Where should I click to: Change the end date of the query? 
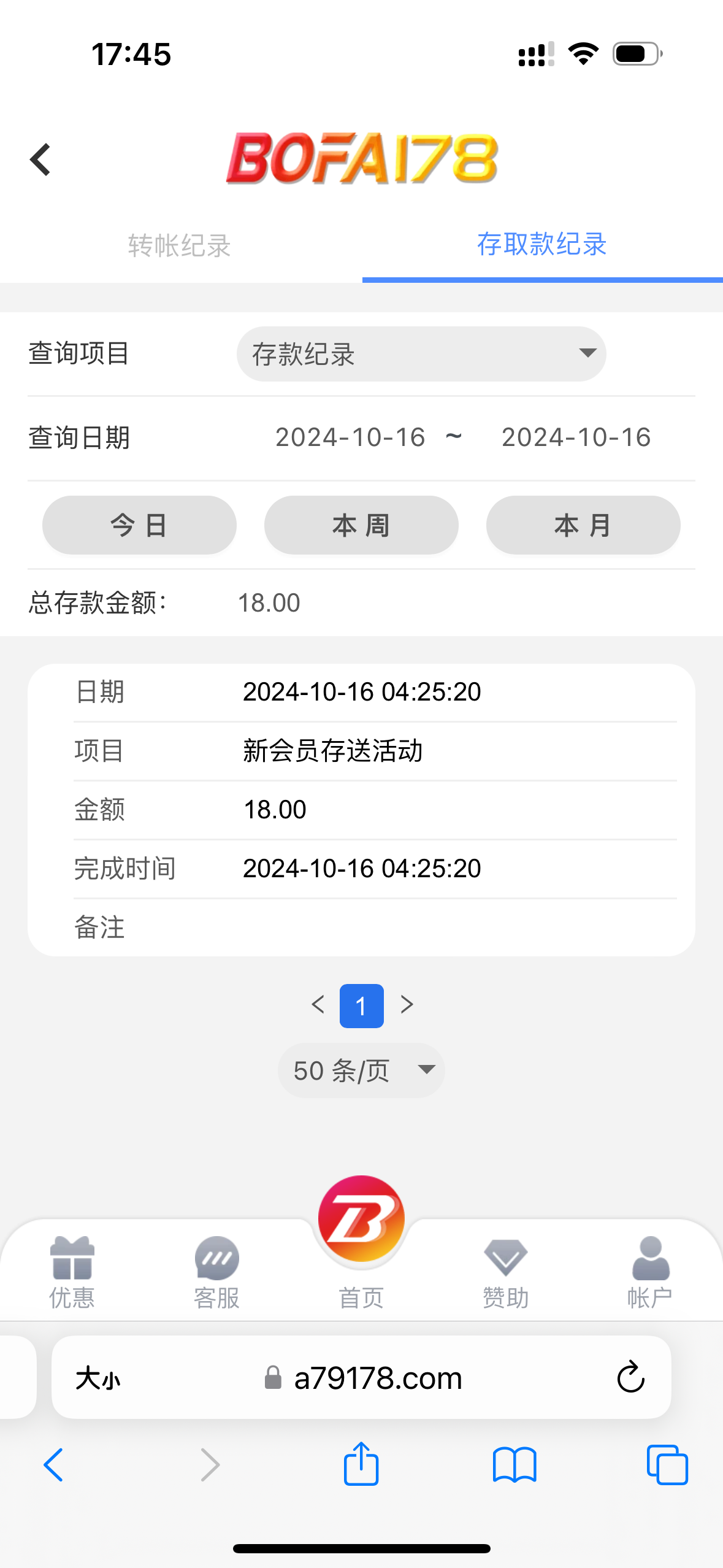[576, 437]
